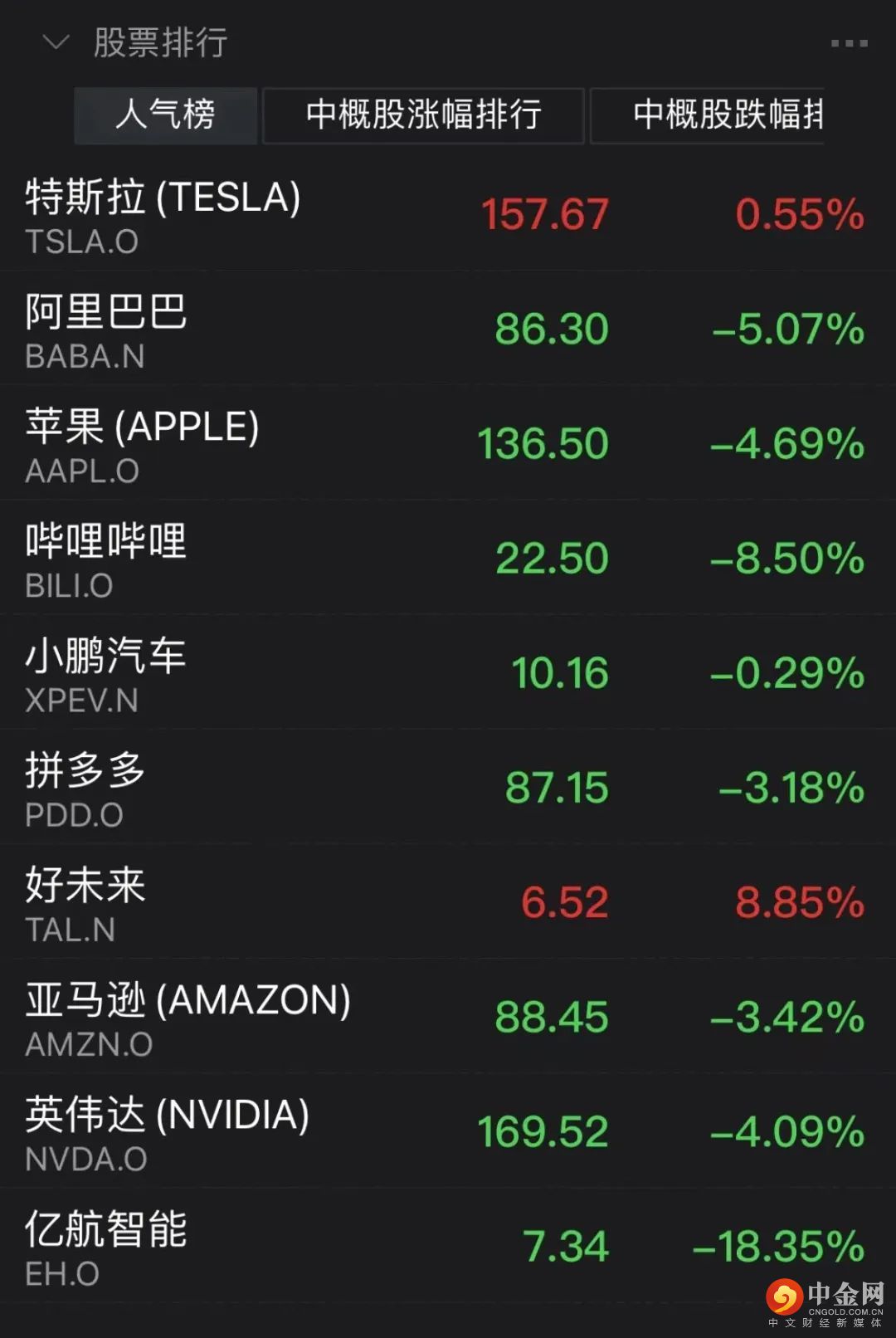Image resolution: width=896 pixels, height=1338 pixels.
Task: View 好未来 TAL.N stock details
Action: [x=448, y=902]
